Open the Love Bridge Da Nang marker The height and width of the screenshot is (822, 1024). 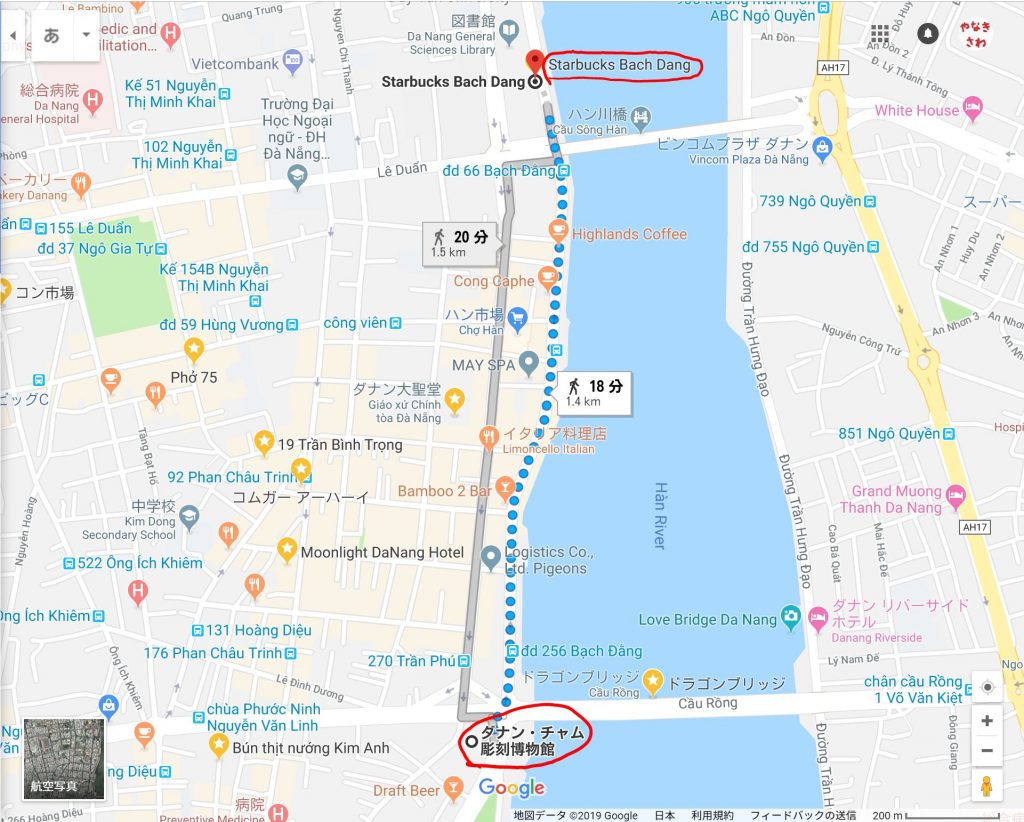pyautogui.click(x=792, y=614)
